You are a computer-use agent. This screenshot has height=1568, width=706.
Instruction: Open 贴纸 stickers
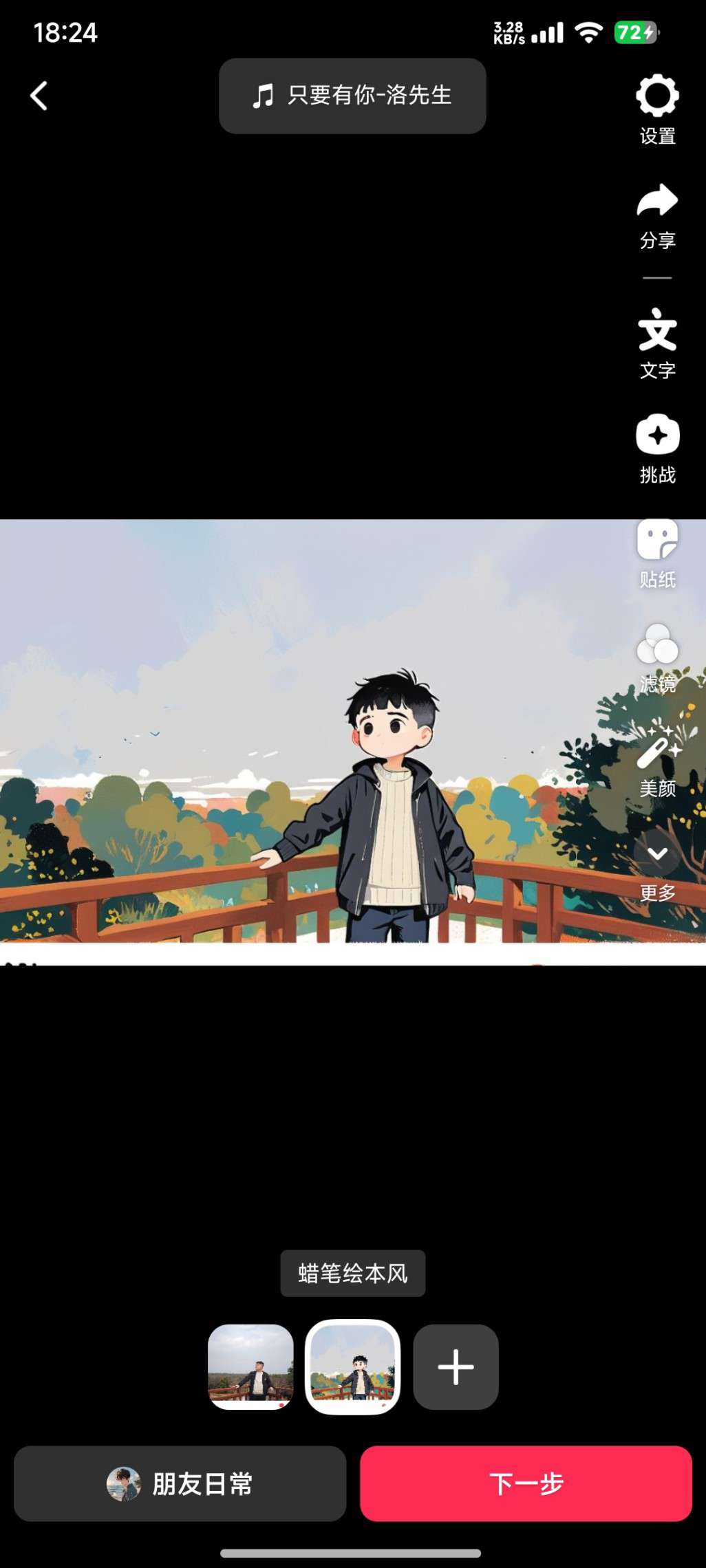[657, 553]
